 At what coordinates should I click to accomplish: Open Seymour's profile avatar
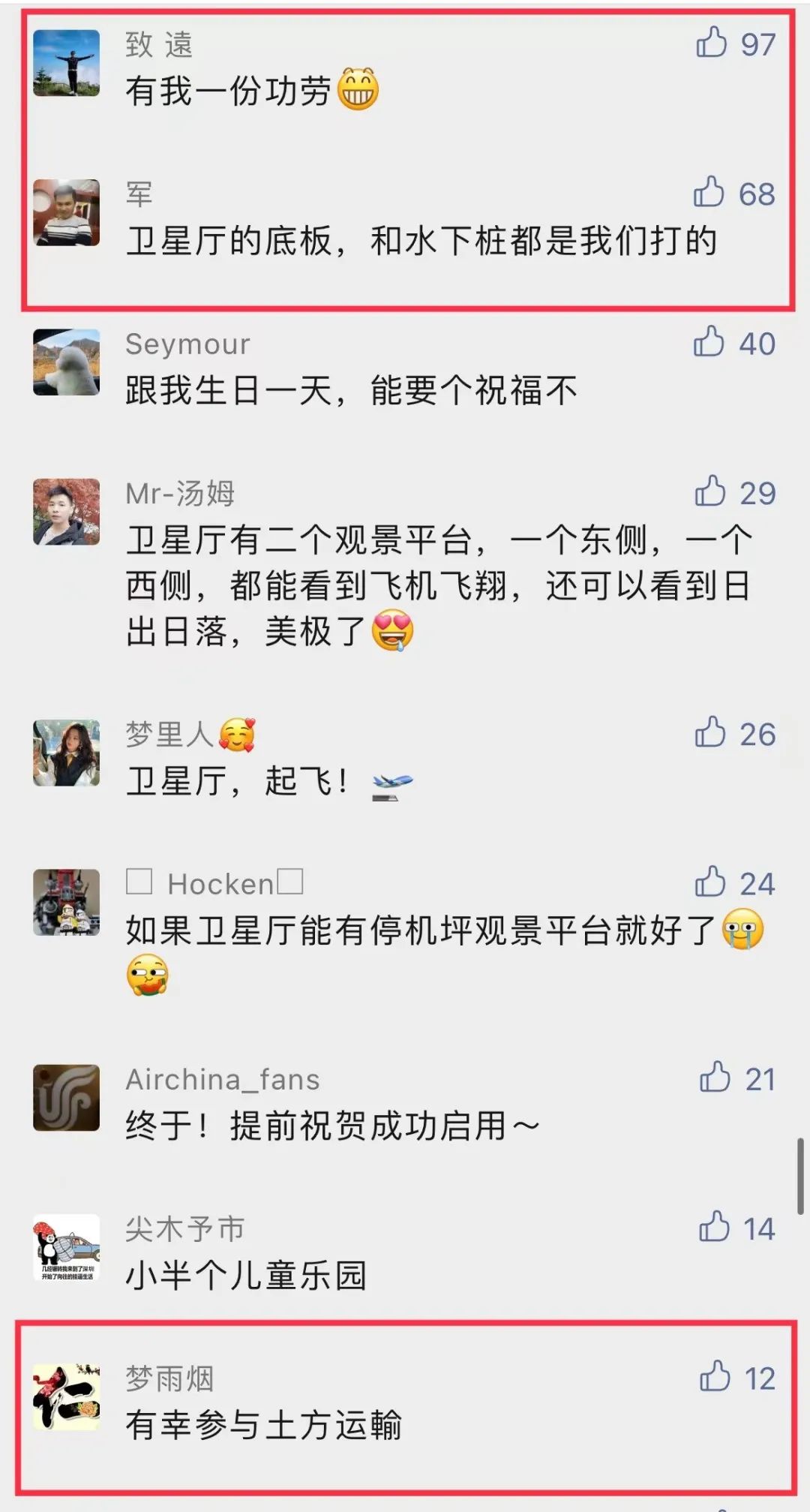coord(66,362)
